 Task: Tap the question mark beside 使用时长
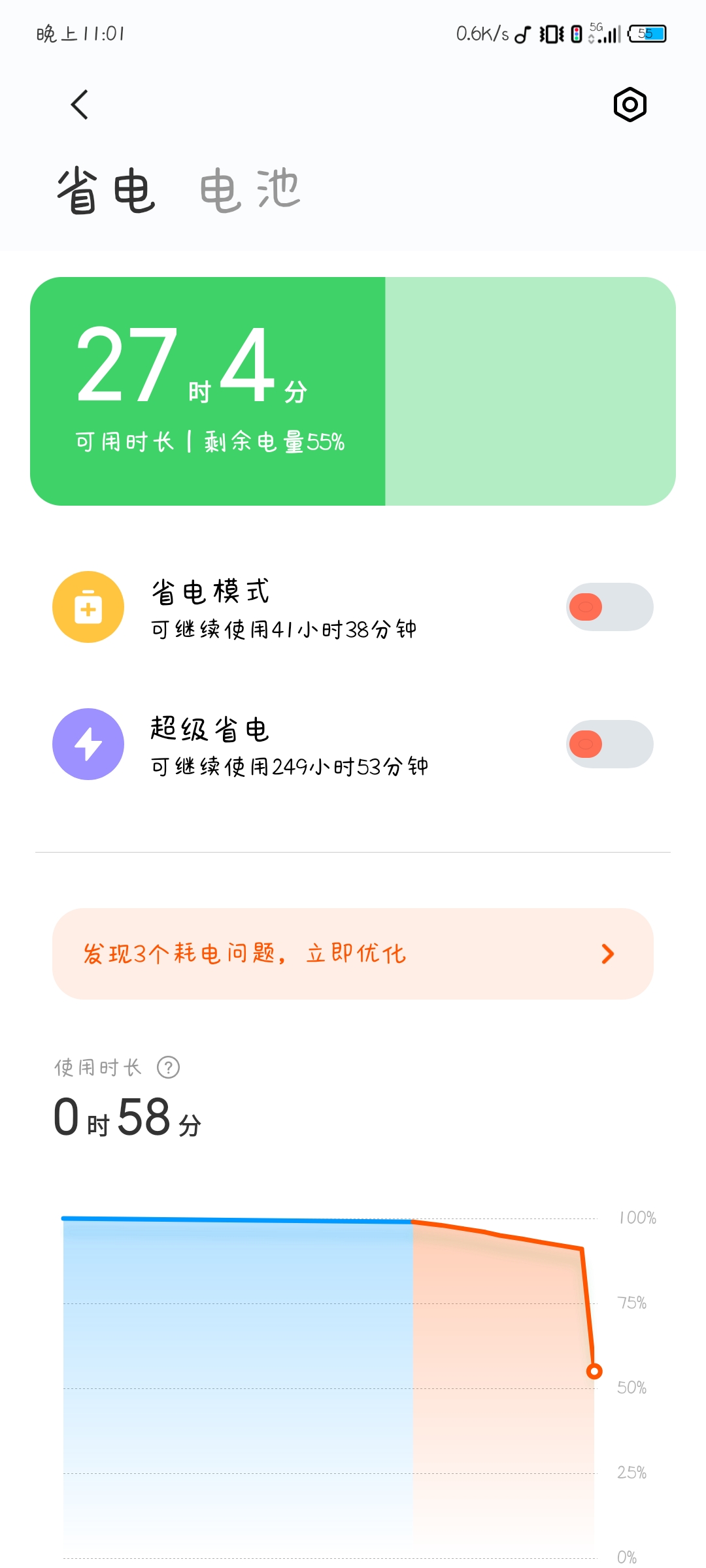click(169, 1068)
